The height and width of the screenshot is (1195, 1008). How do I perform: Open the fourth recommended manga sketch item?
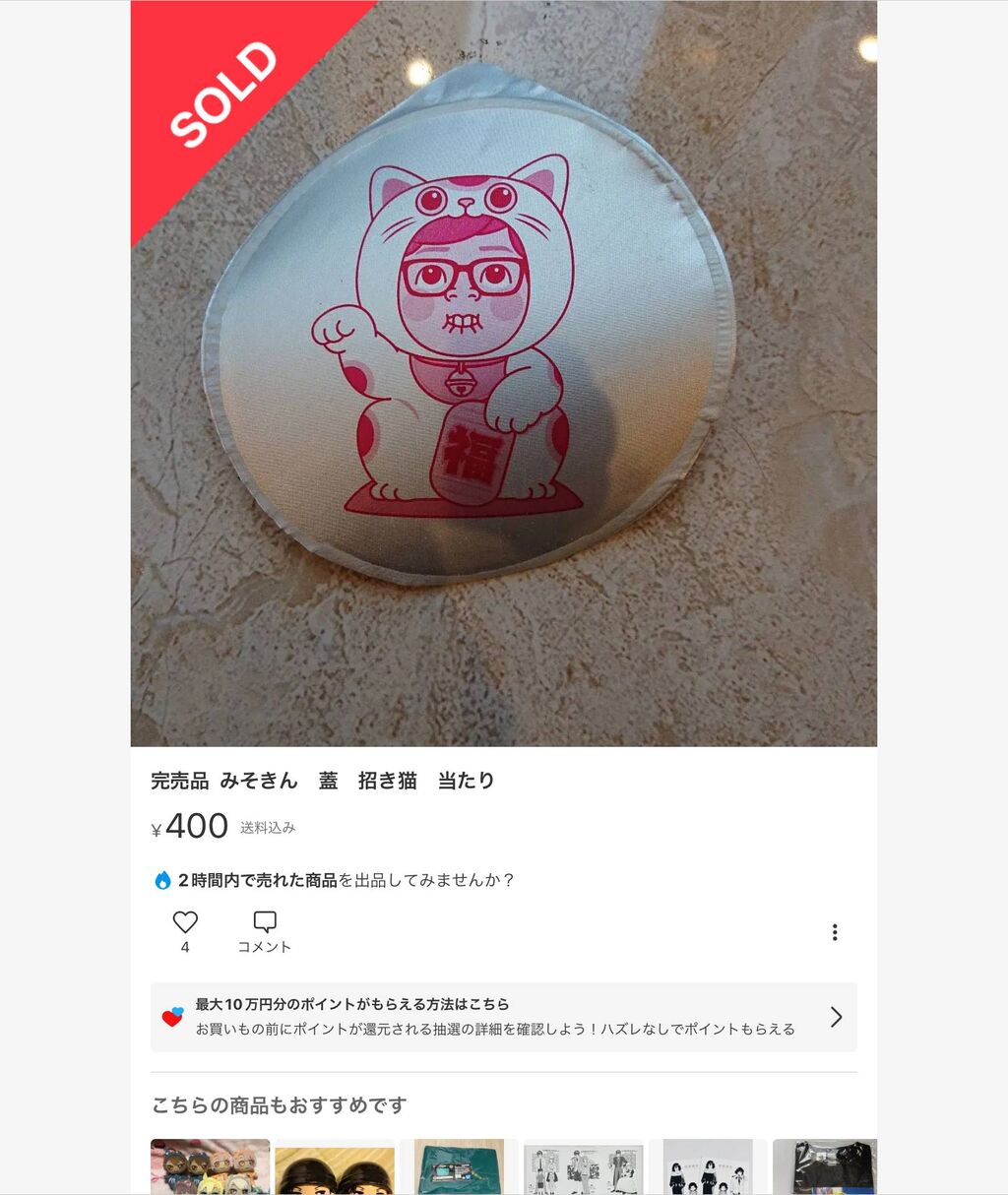pyautogui.click(x=584, y=1167)
